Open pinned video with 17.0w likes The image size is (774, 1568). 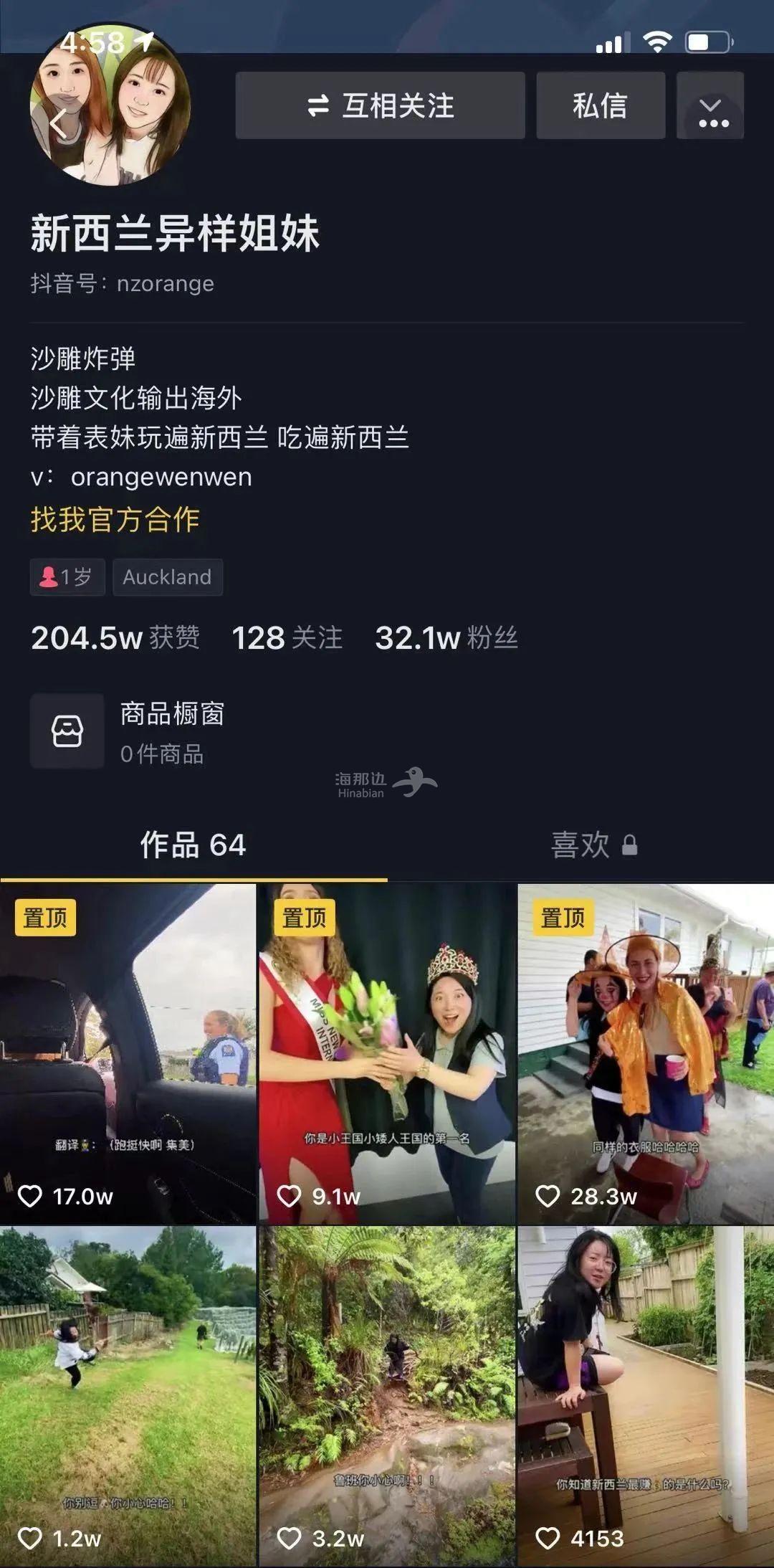tap(128, 1054)
